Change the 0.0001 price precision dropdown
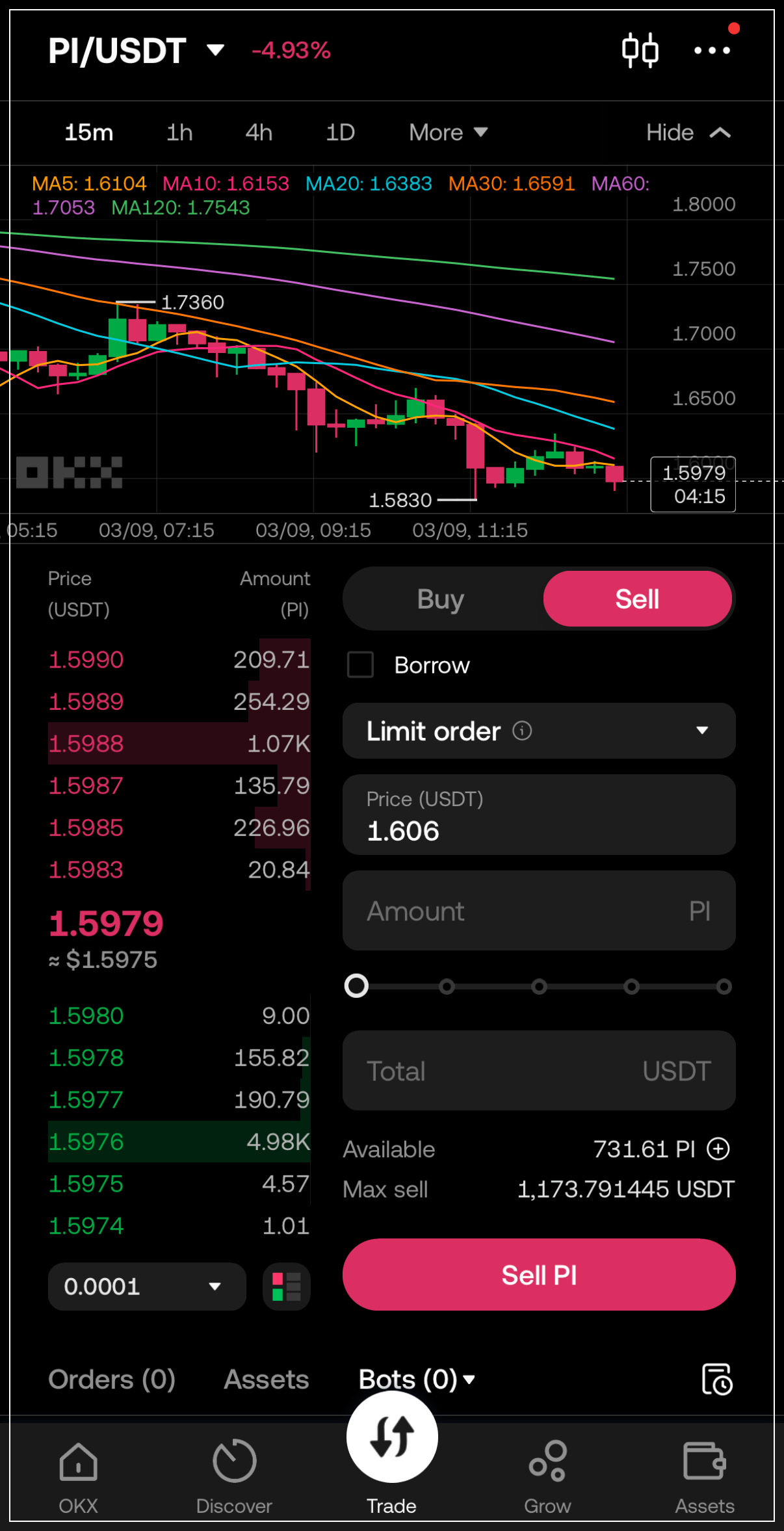This screenshot has width=784, height=1531. coord(147,1287)
